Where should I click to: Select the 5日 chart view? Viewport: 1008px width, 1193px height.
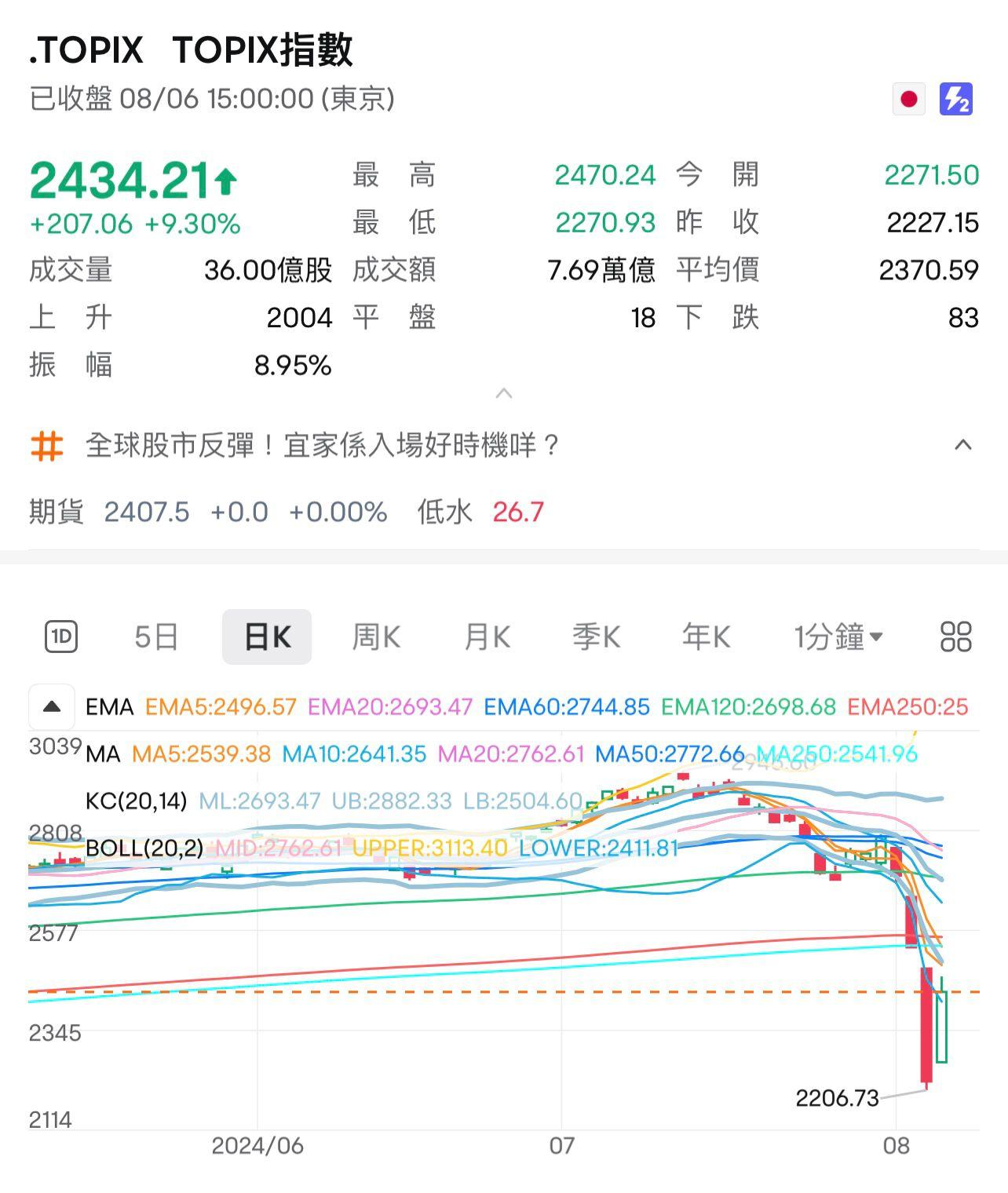click(x=156, y=637)
